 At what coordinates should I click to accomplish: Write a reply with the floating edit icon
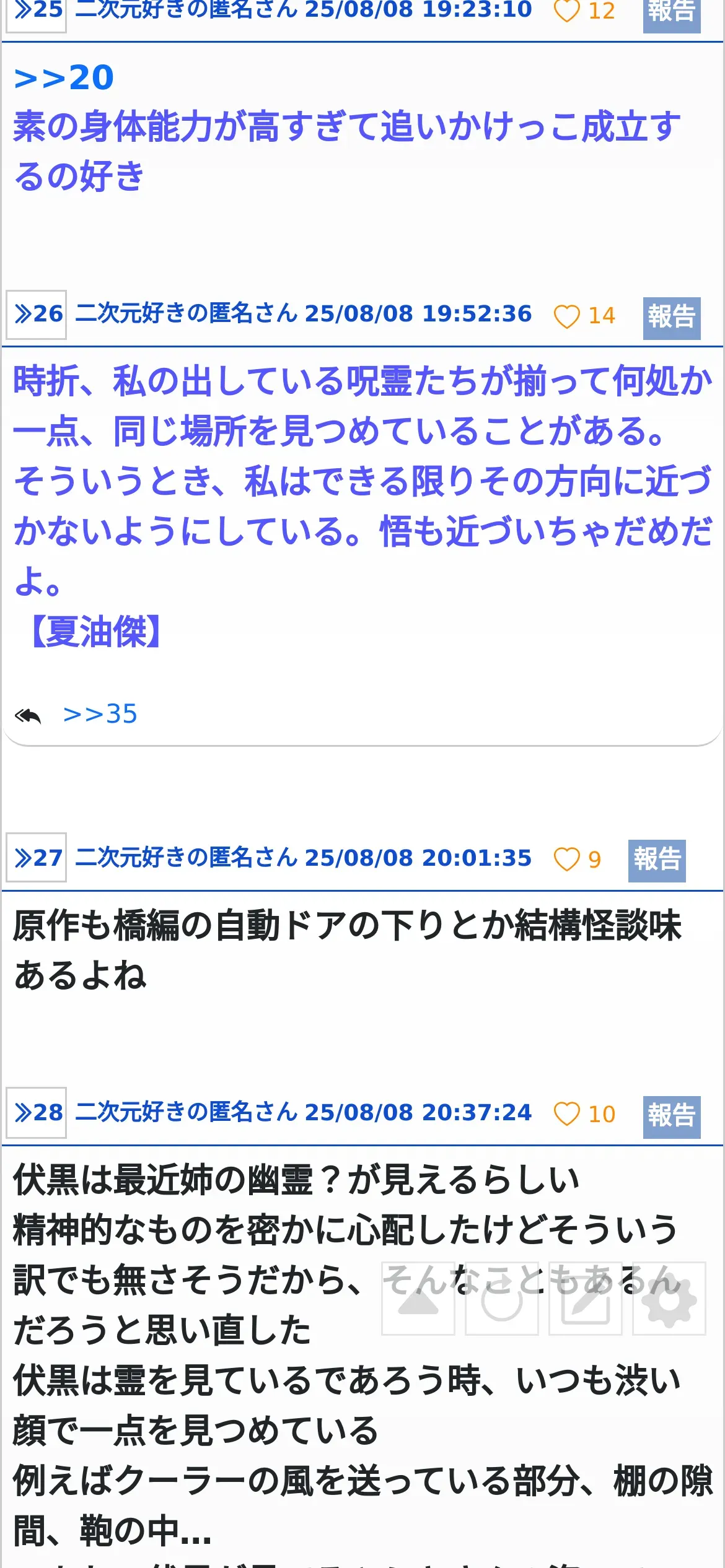(586, 1297)
